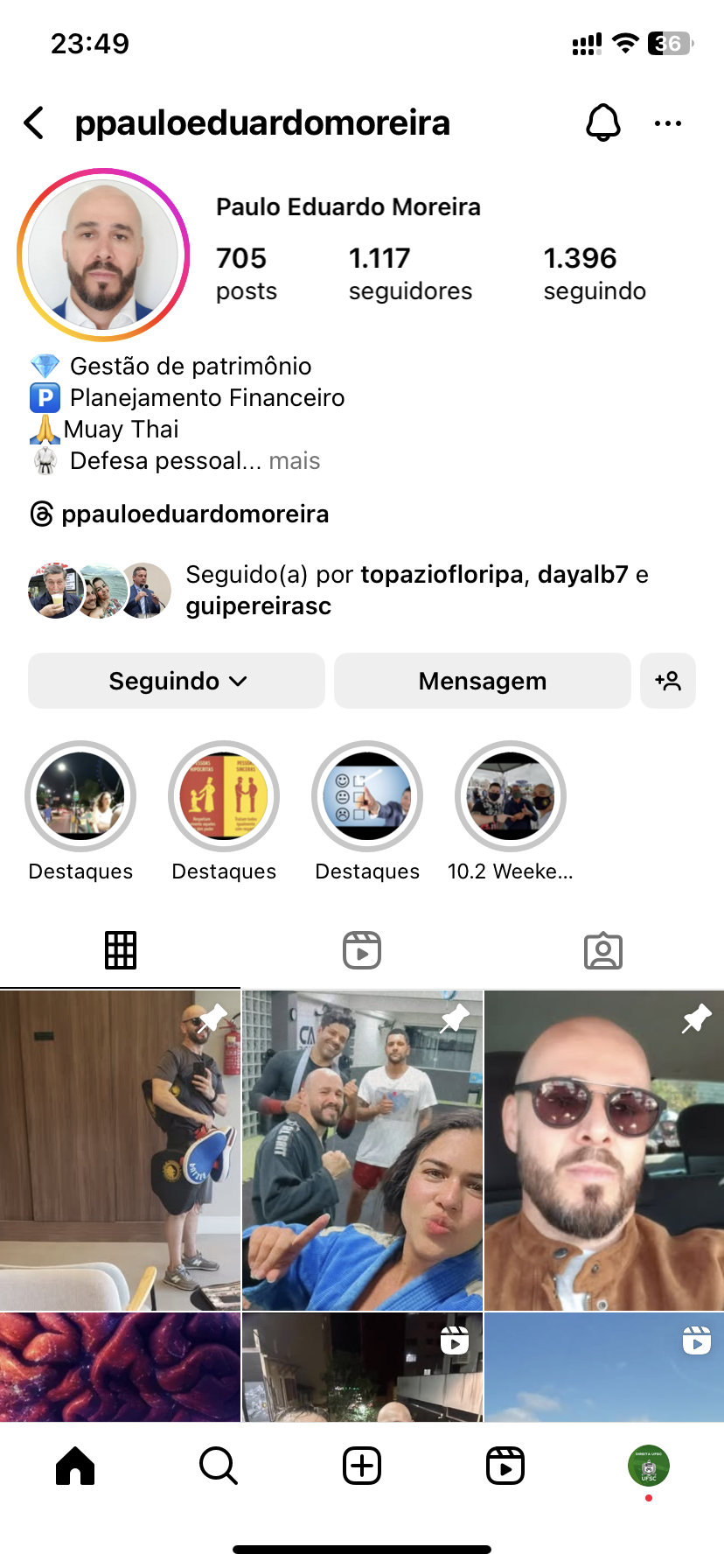724x1568 pixels.
Task: Open the 1.396 seguindo list
Action: tap(594, 273)
